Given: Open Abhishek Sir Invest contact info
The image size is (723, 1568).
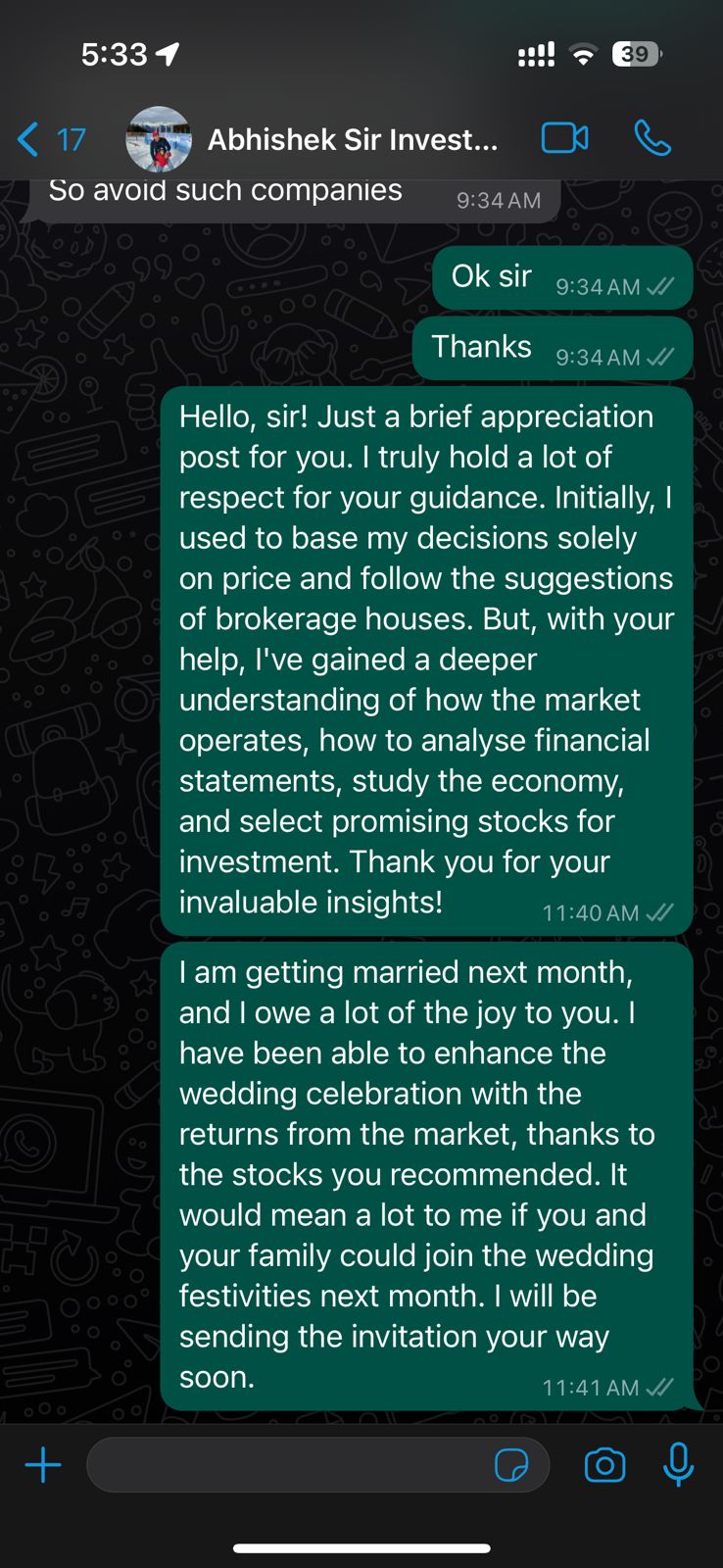Looking at the screenshot, I should [x=353, y=140].
